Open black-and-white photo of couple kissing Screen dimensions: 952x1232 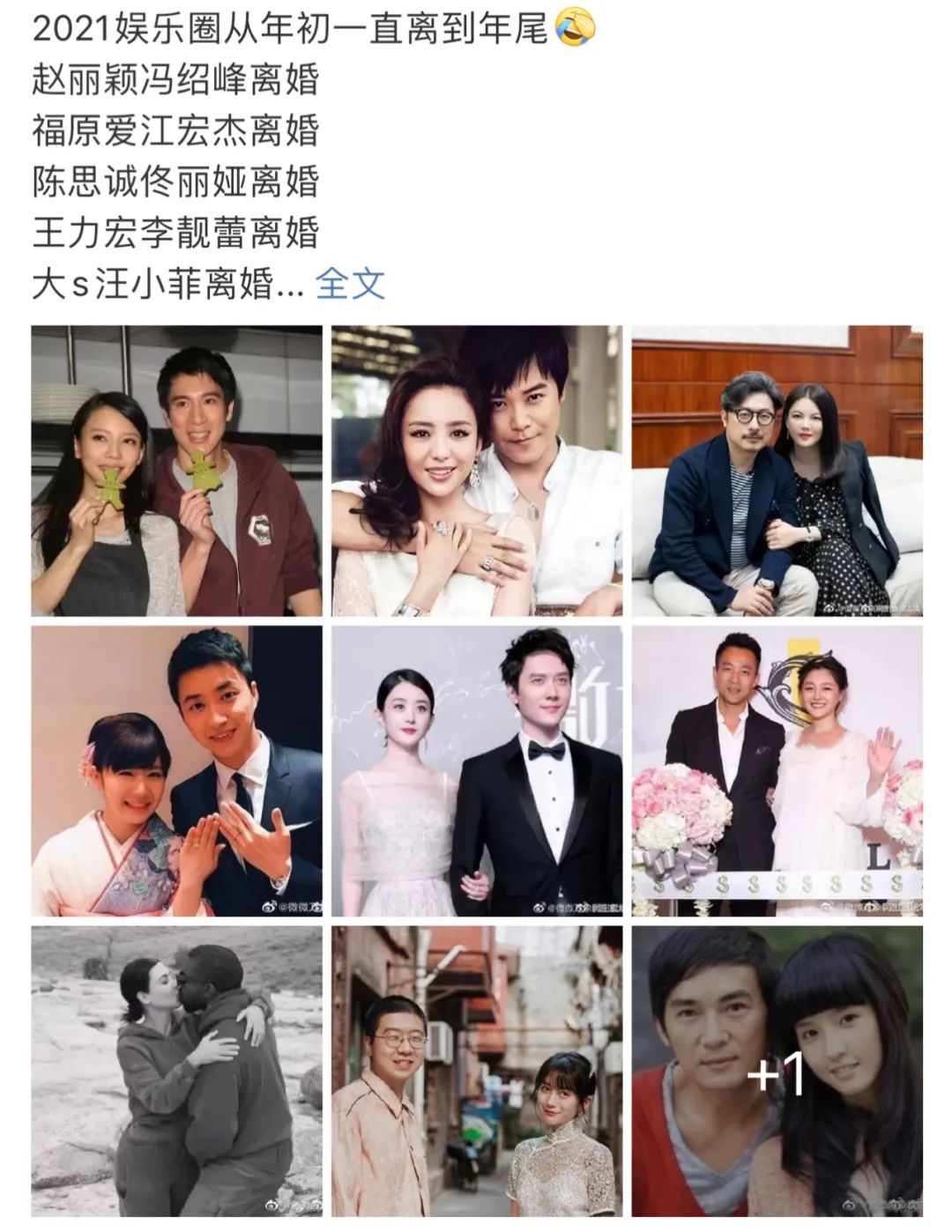(176, 1070)
